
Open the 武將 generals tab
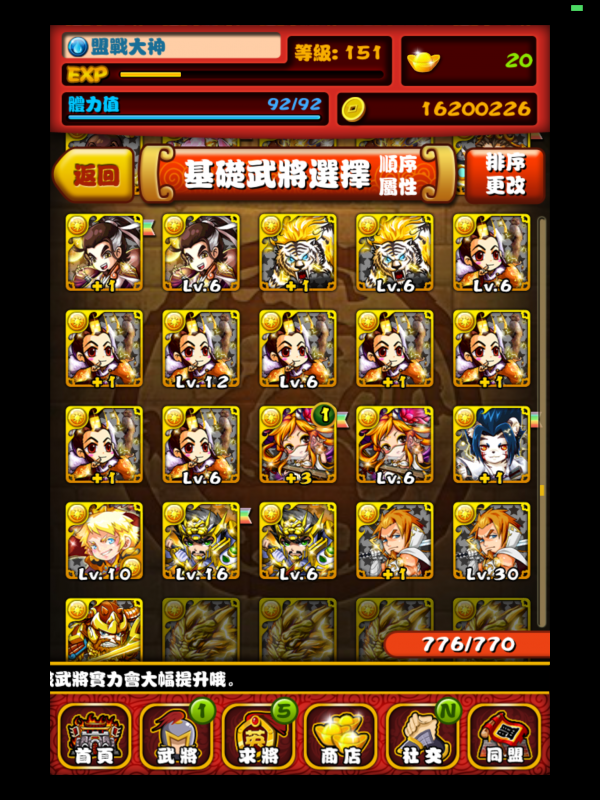tap(177, 737)
